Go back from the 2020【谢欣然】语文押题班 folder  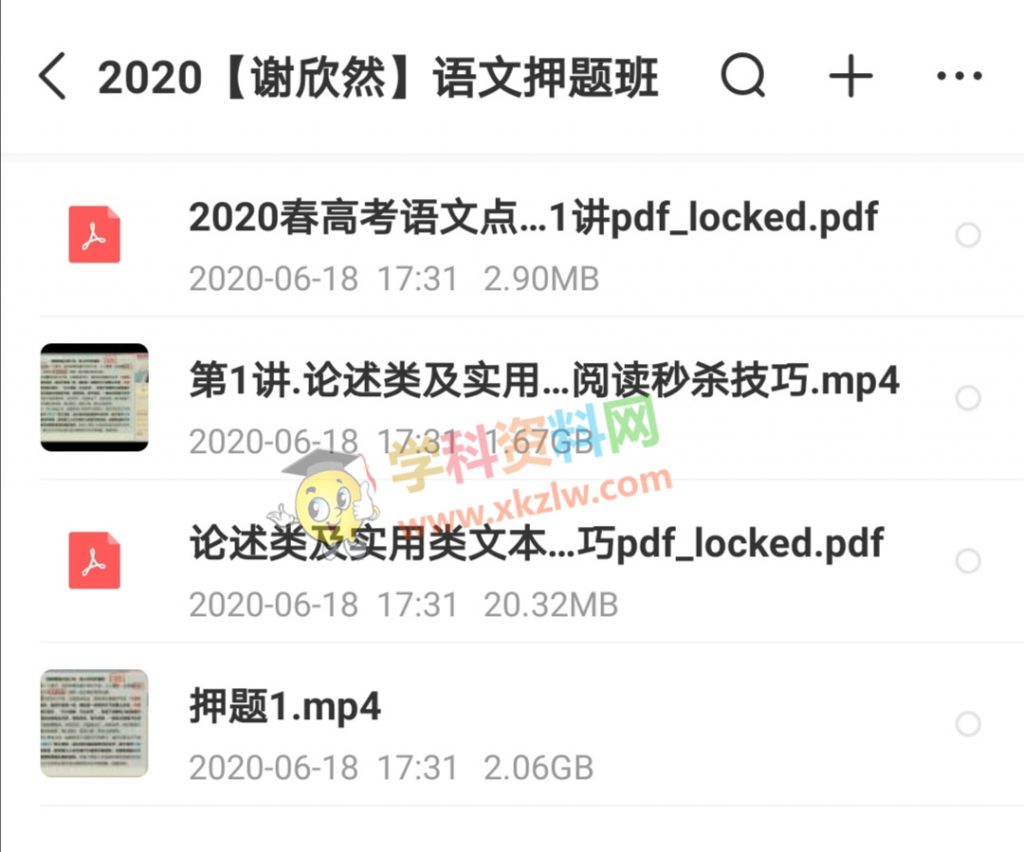(x=52, y=77)
